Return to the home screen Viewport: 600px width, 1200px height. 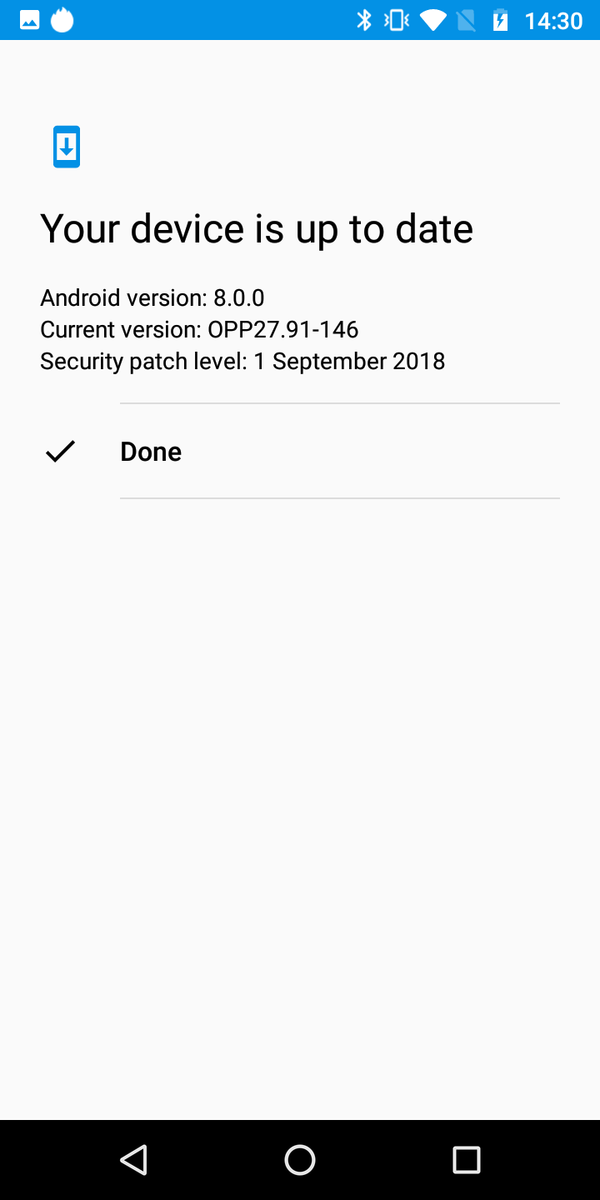[300, 1159]
